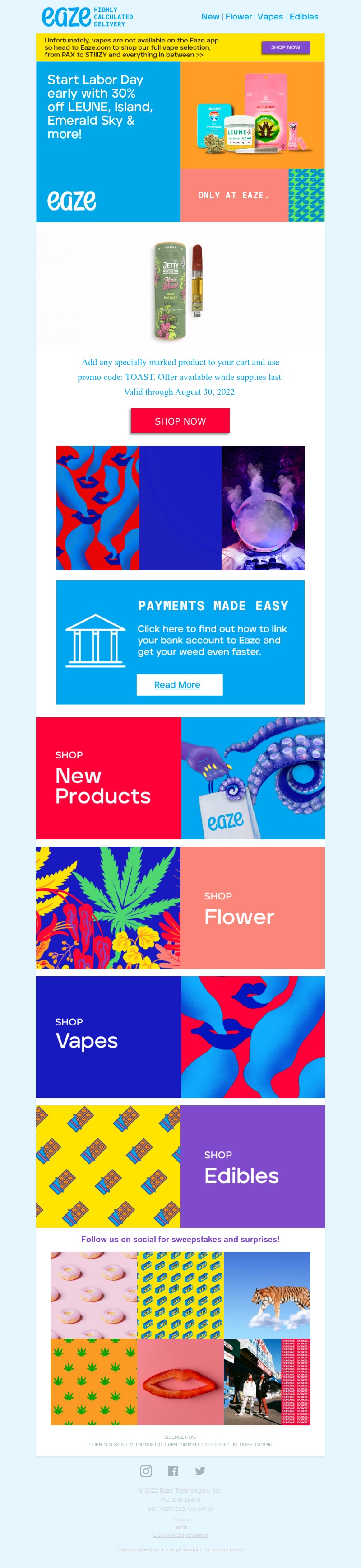Tap Unsubscribe from Eaze promotions

click(x=160, y=1550)
